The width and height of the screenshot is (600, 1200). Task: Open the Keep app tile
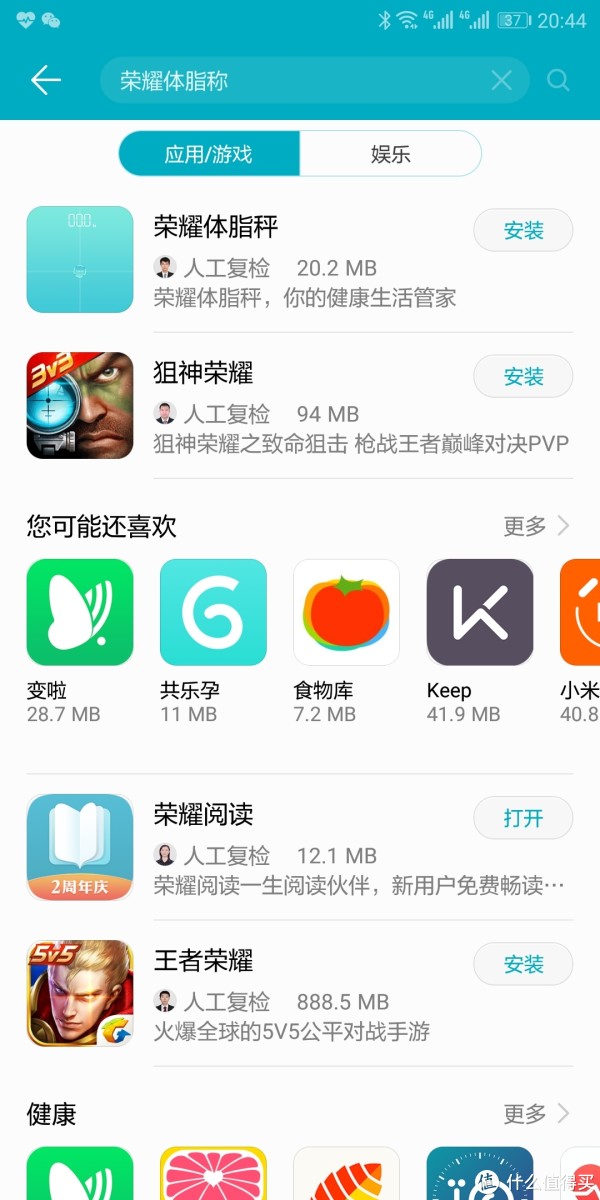pos(479,612)
